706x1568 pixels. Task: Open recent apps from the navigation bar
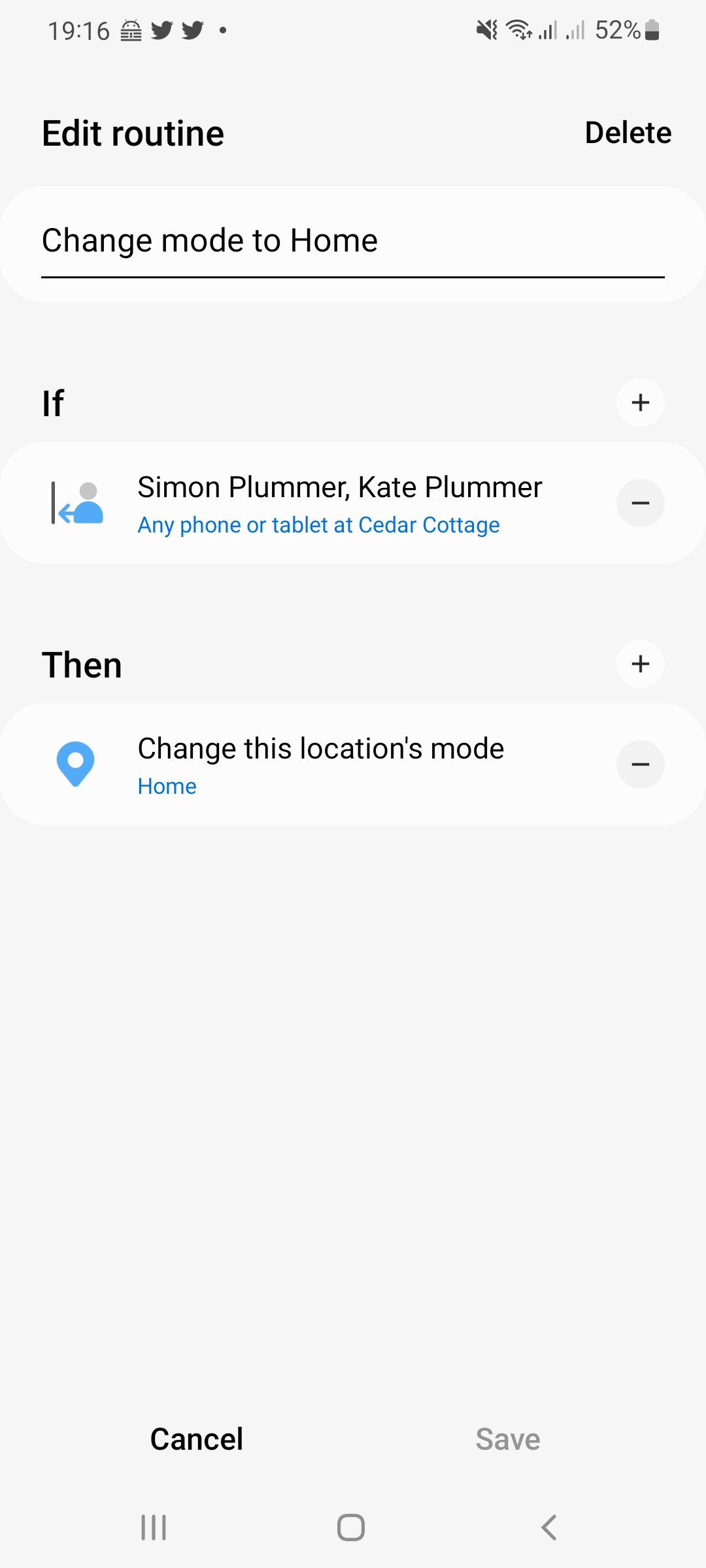pyautogui.click(x=154, y=1527)
